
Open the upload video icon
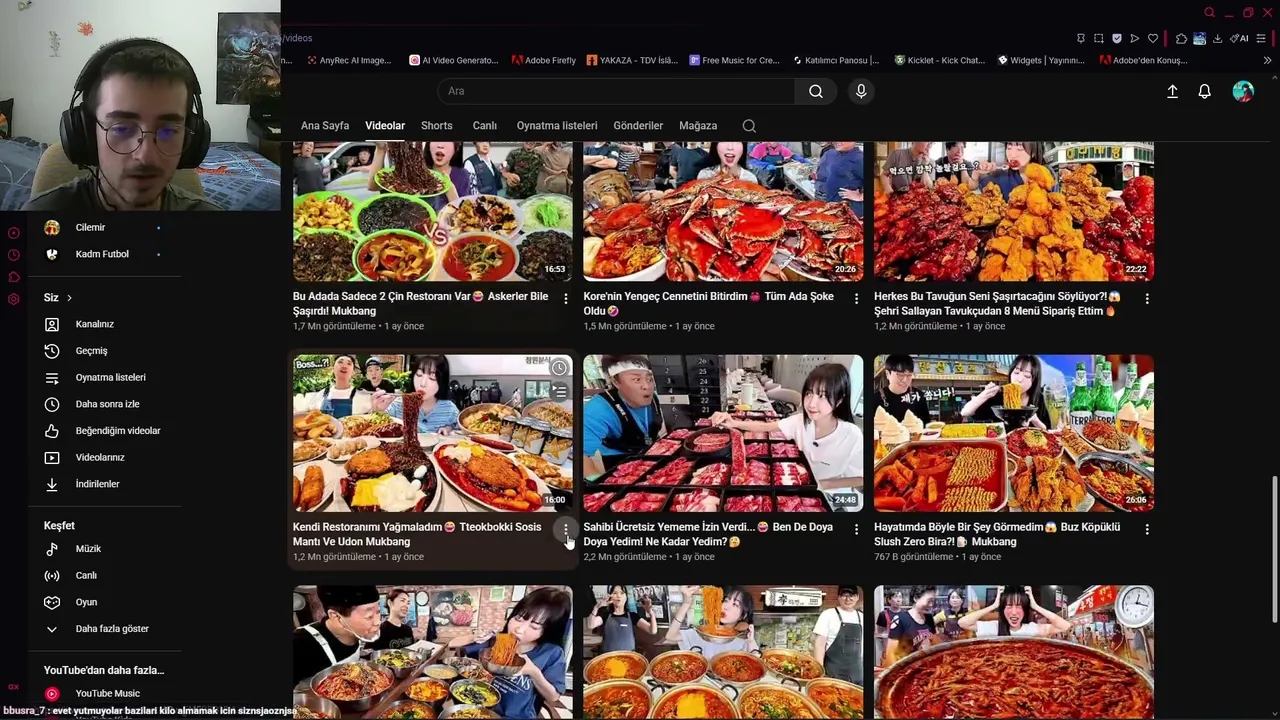point(1172,91)
